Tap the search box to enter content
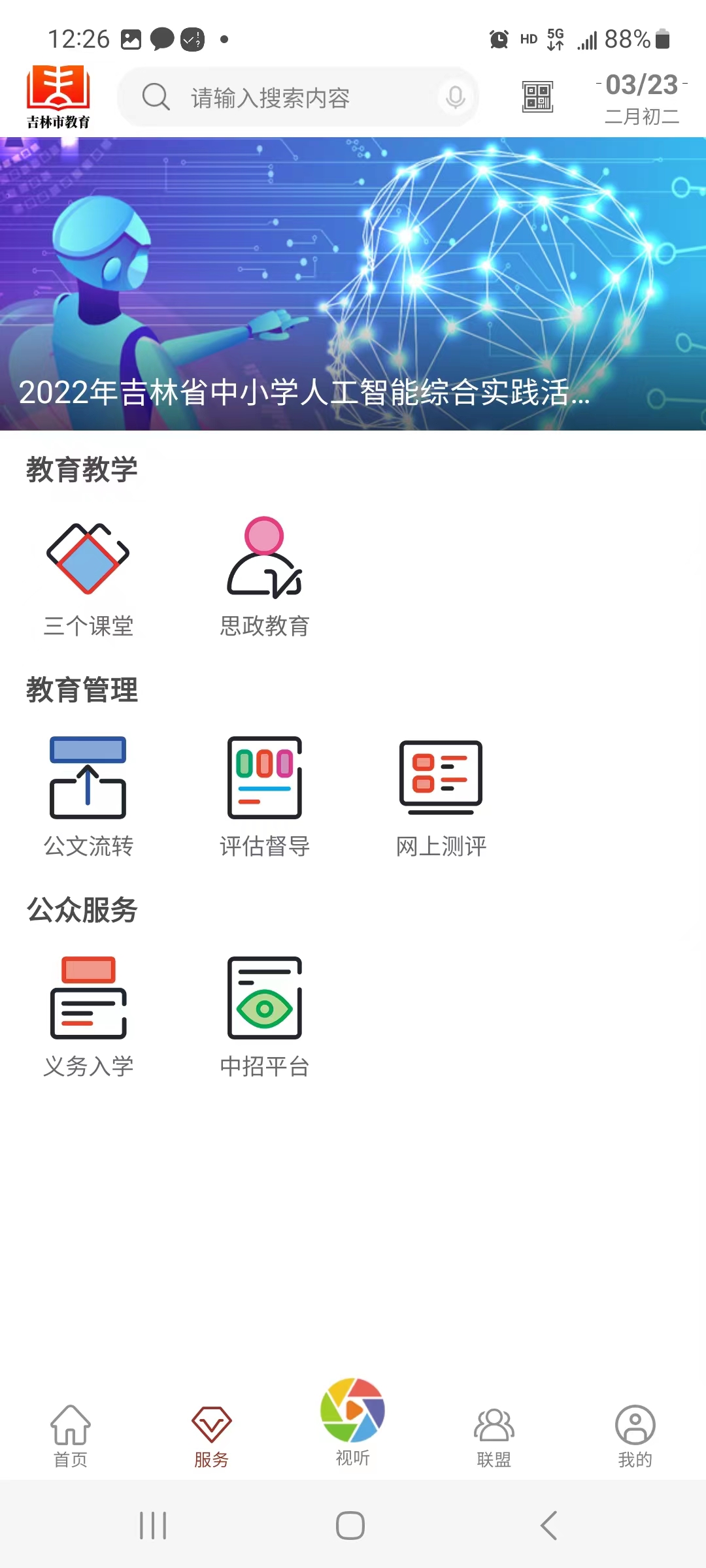 point(281,98)
